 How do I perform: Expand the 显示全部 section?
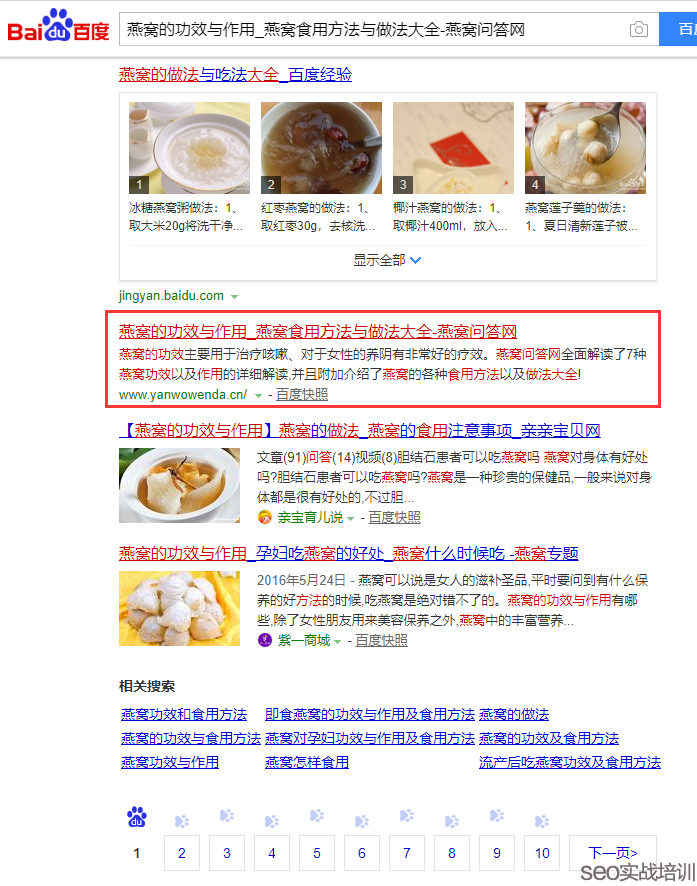tap(387, 260)
